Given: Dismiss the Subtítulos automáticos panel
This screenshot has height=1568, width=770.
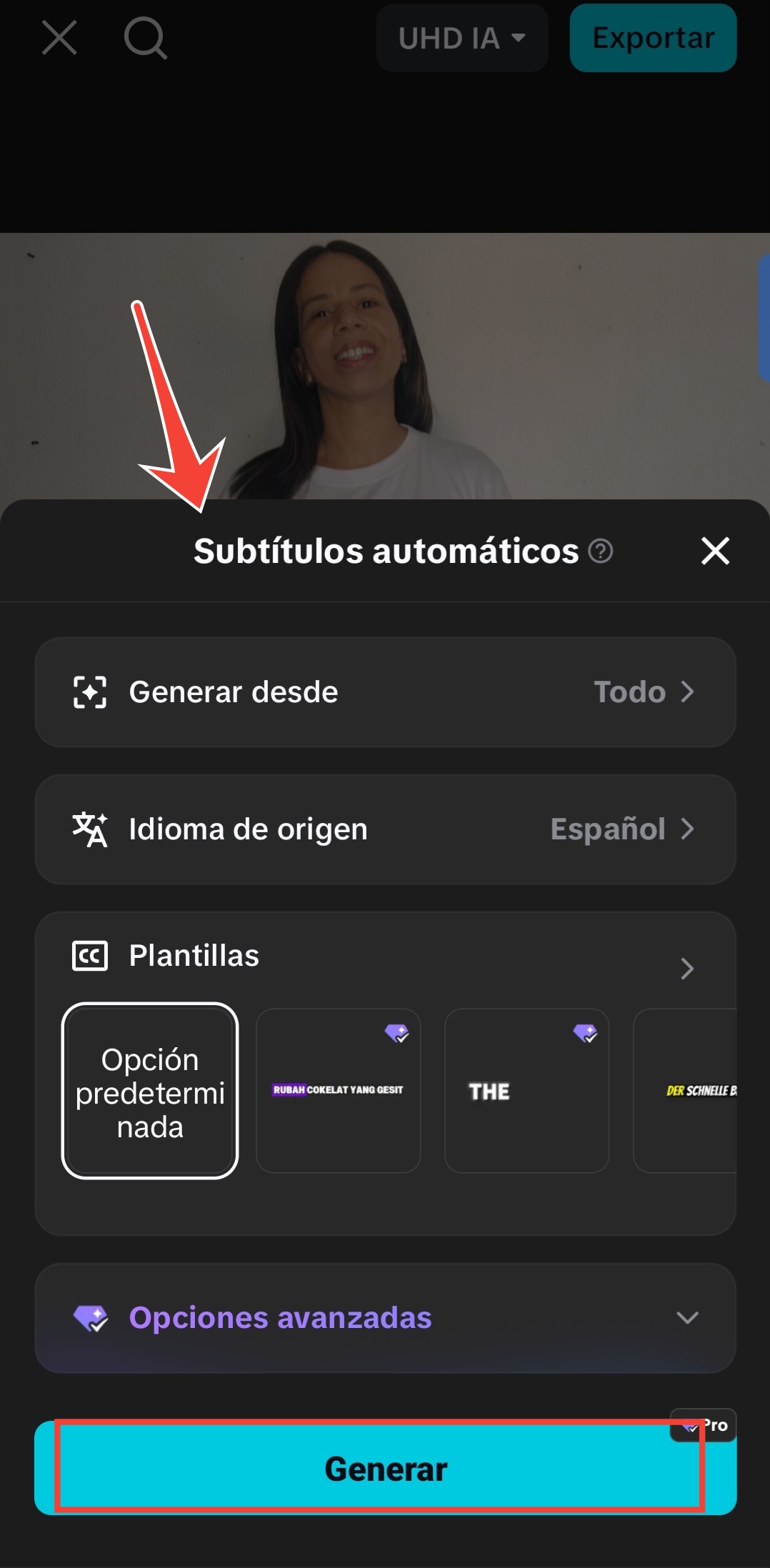Looking at the screenshot, I should pyautogui.click(x=715, y=551).
